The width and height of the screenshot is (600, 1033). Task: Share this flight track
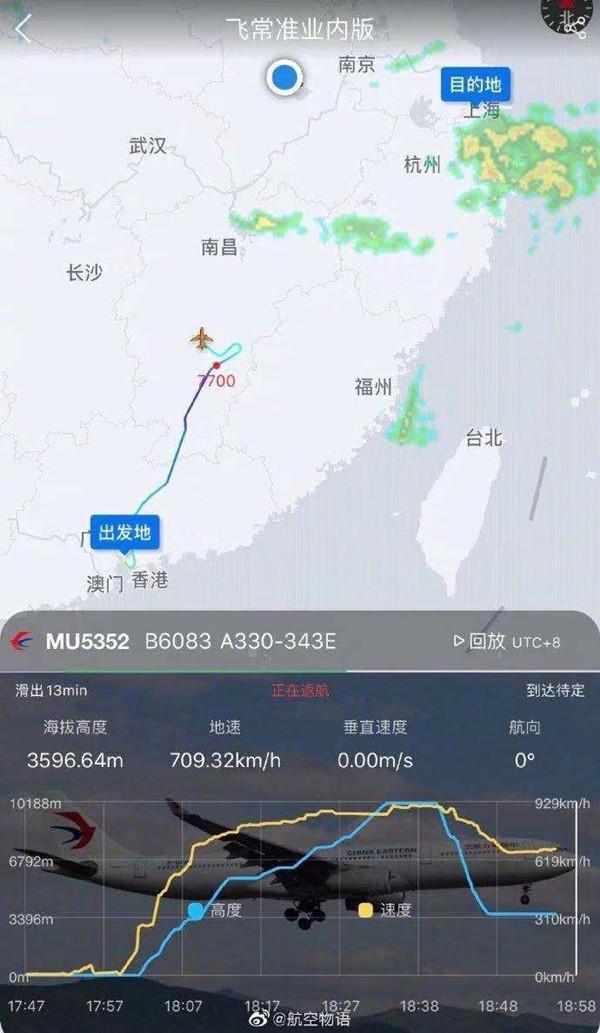(x=577, y=30)
